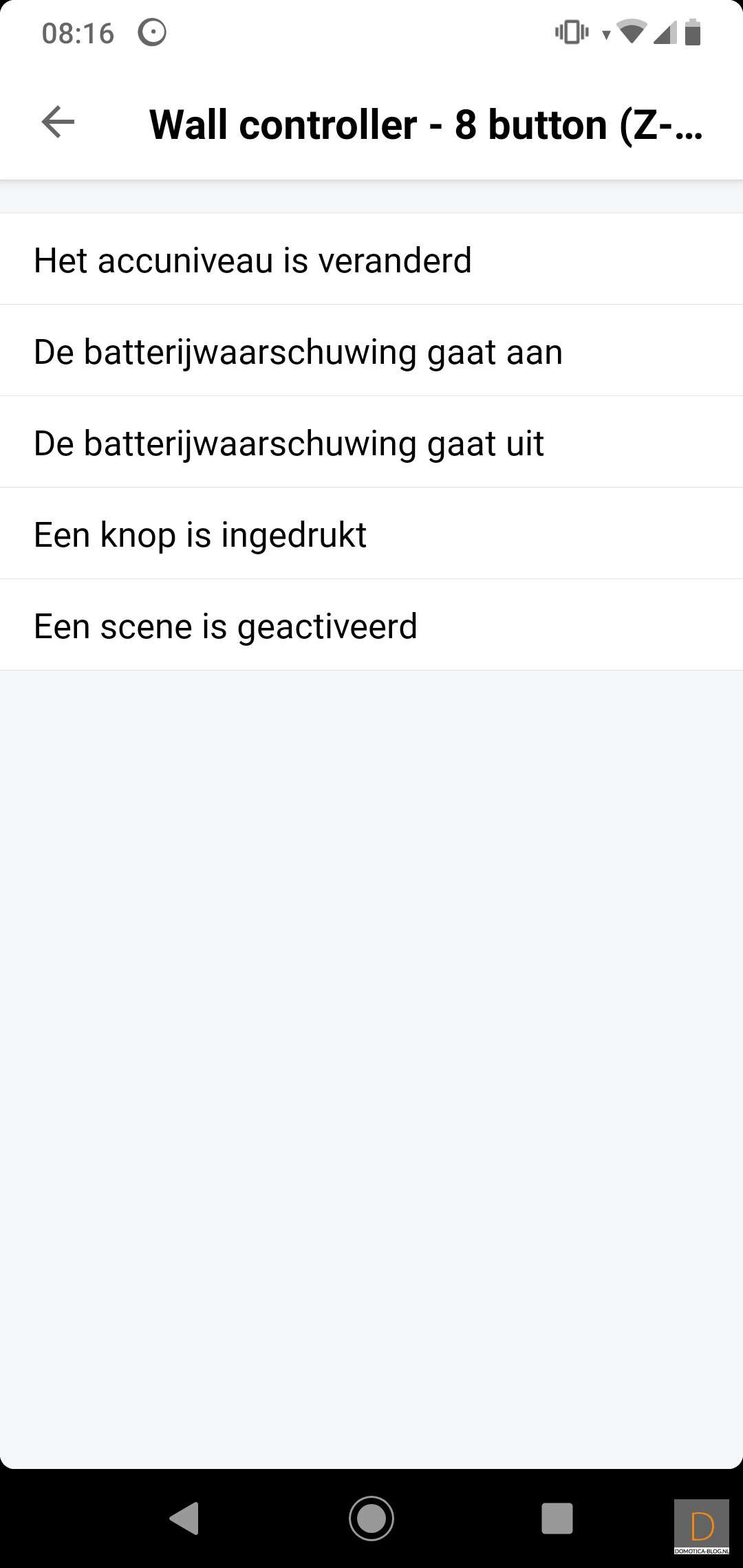Viewport: 743px width, 1568px height.
Task: Select 'Het accuniveau is veranderd' trigger
Action: point(371,260)
